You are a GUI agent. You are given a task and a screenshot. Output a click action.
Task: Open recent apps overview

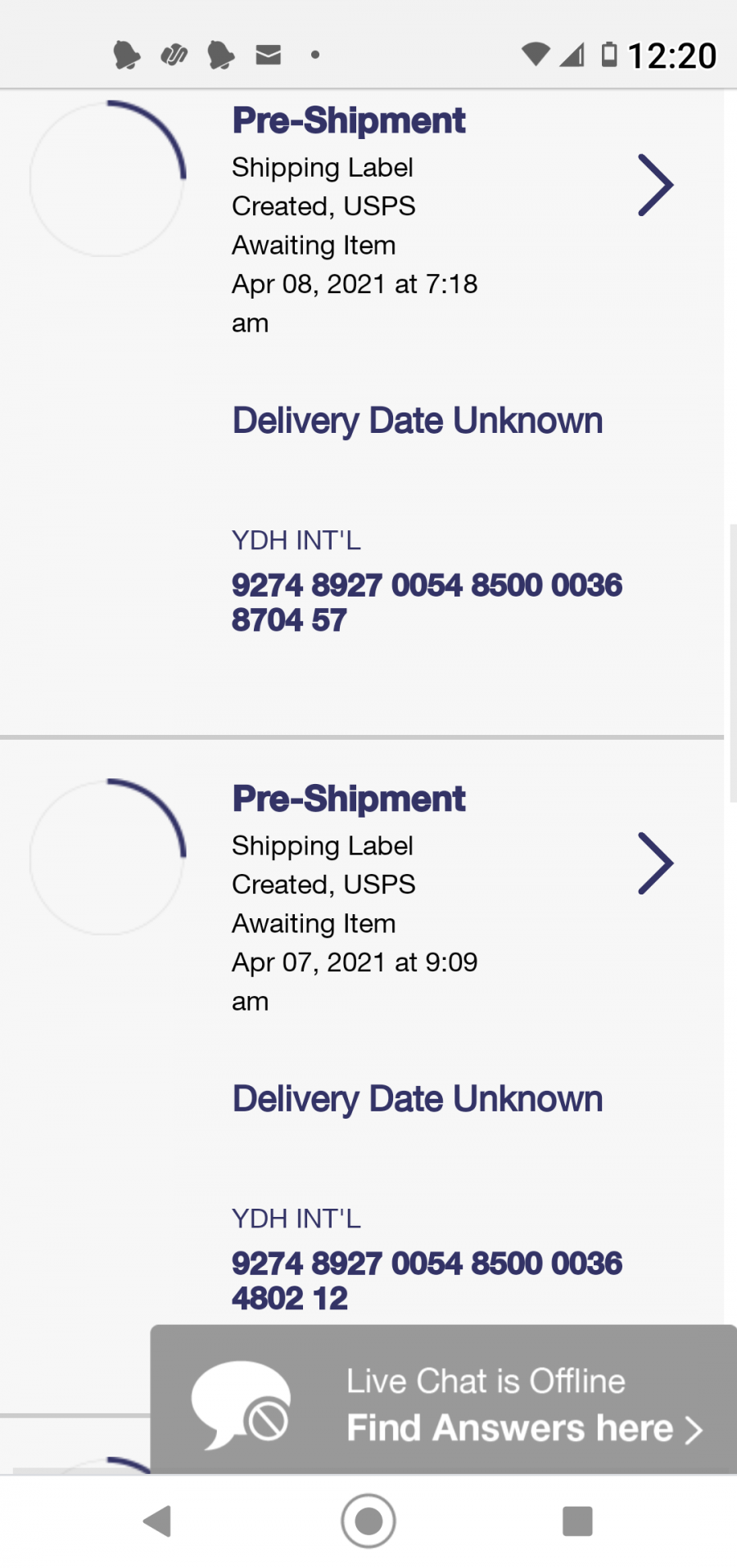click(577, 1521)
